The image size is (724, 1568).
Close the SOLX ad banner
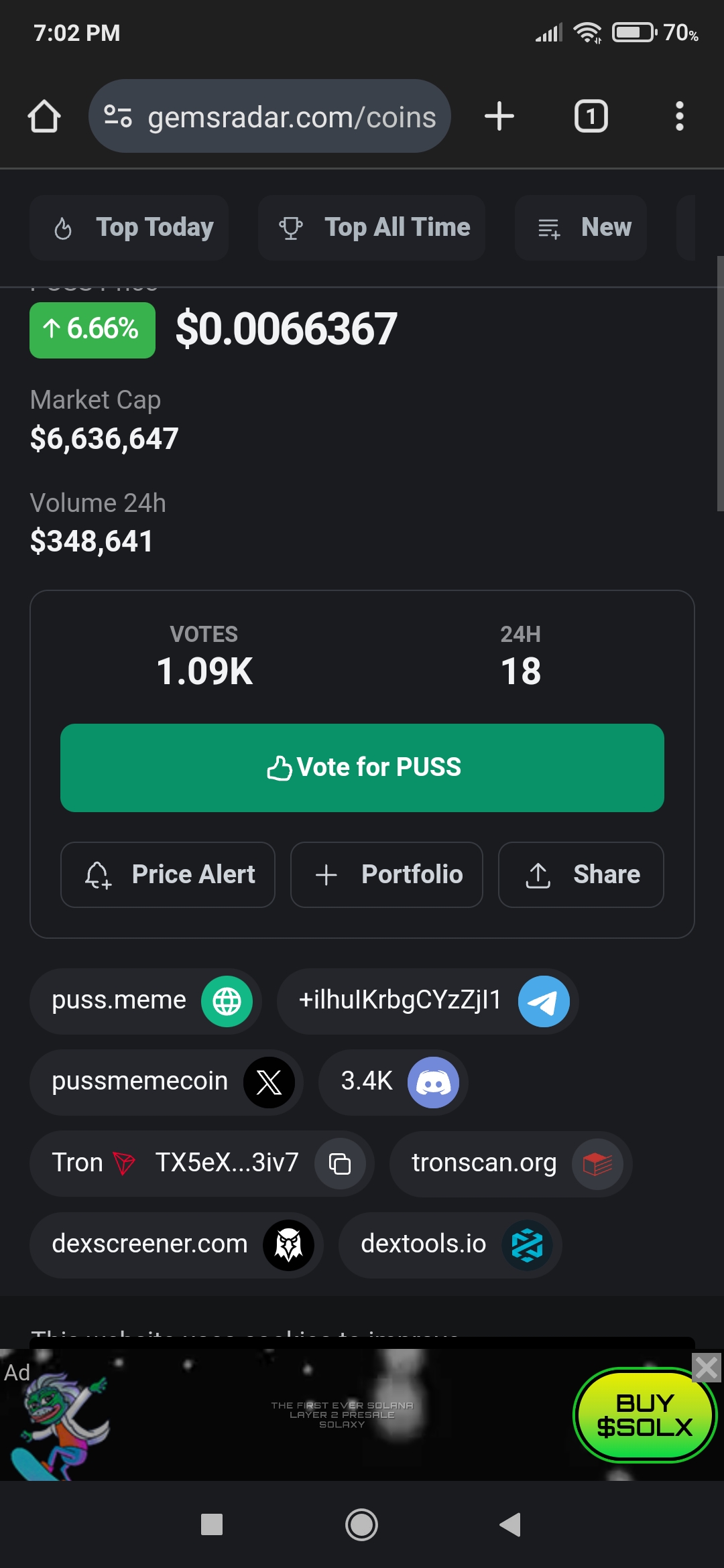coord(707,1368)
